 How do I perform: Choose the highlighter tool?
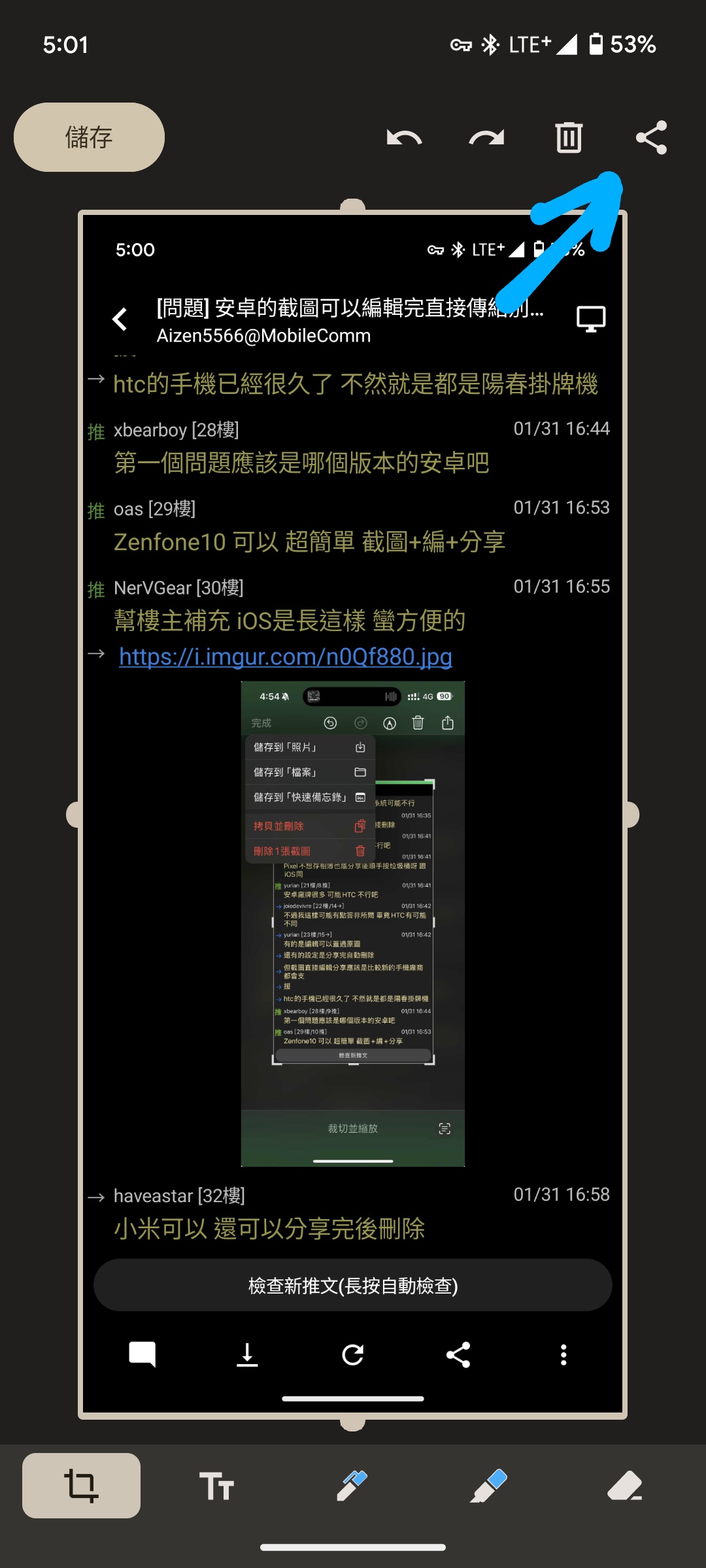point(488,1486)
